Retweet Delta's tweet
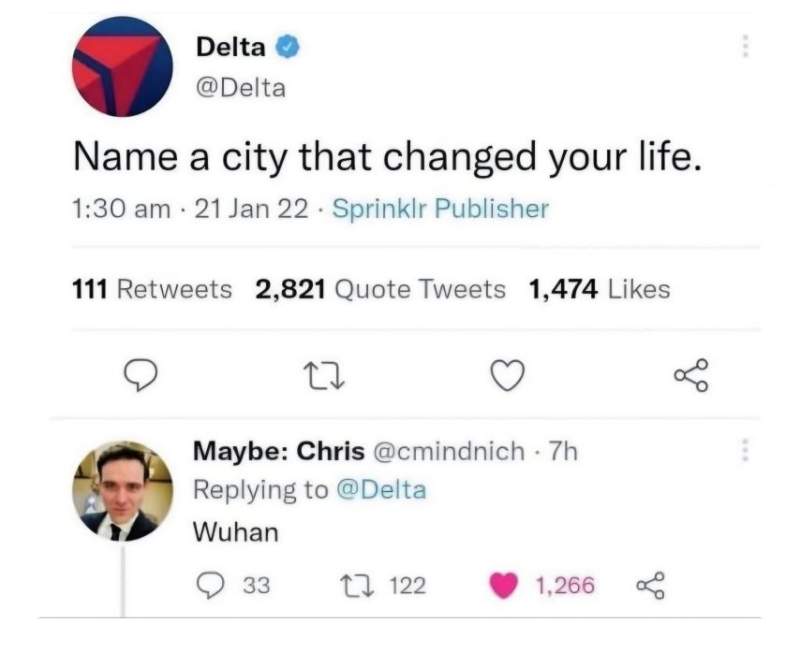800x666 pixels. pyautogui.click(x=323, y=375)
